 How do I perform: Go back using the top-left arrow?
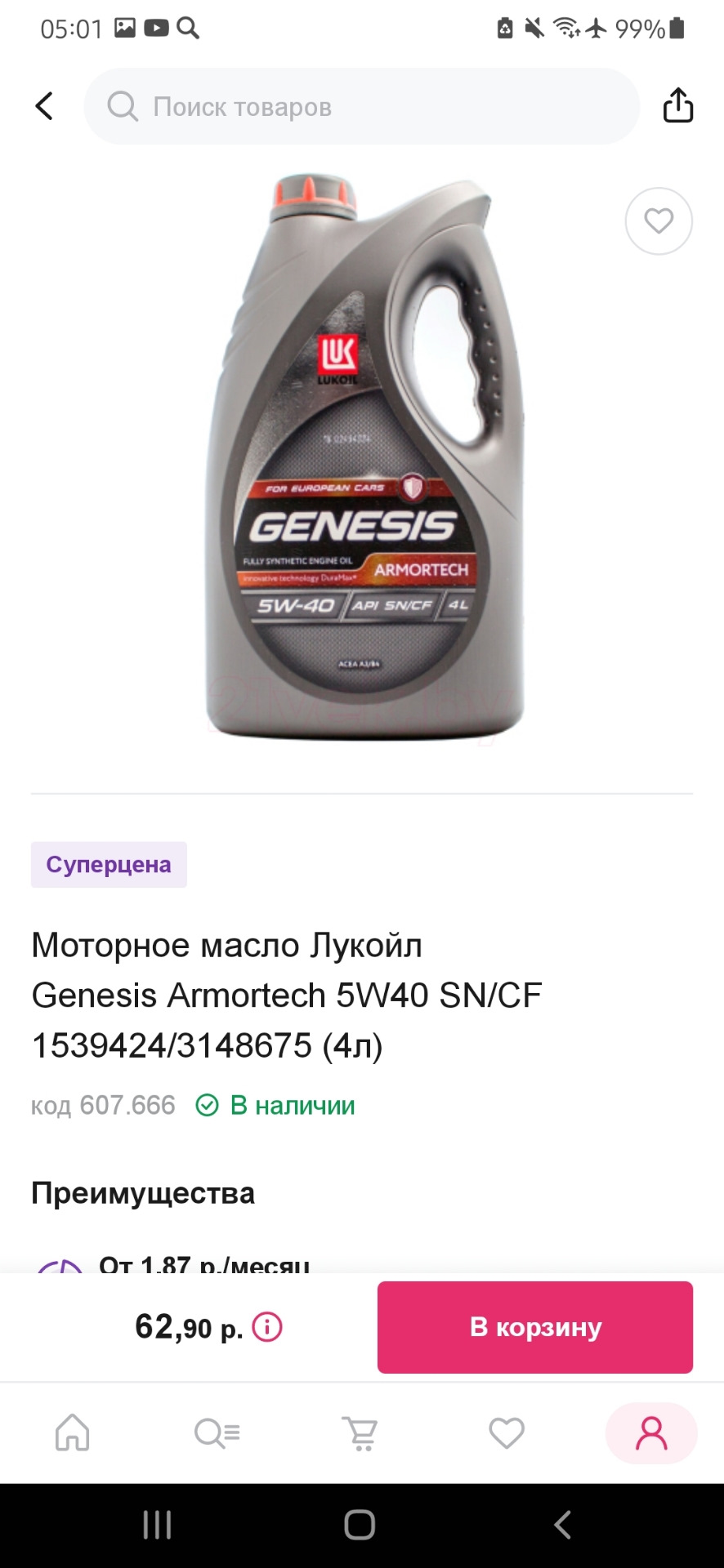tap(44, 106)
